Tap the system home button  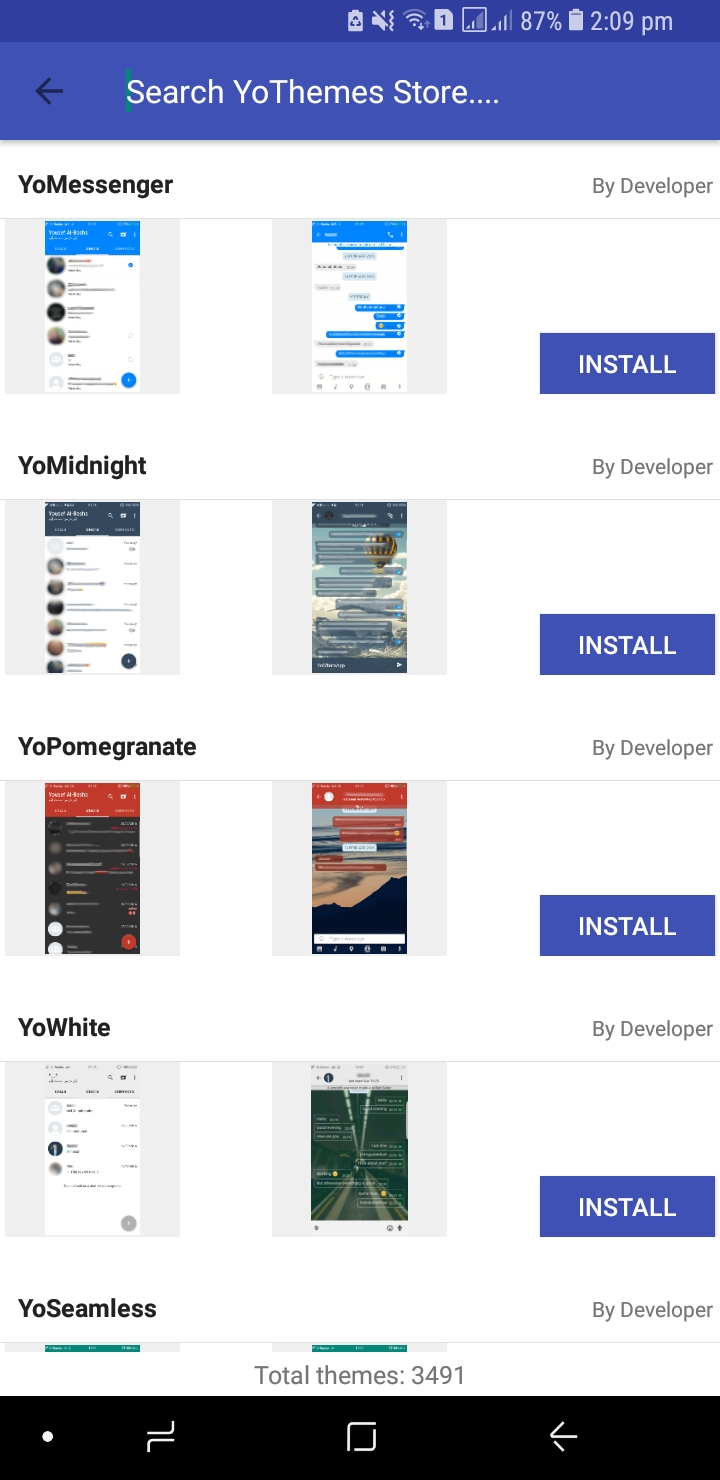[361, 1437]
